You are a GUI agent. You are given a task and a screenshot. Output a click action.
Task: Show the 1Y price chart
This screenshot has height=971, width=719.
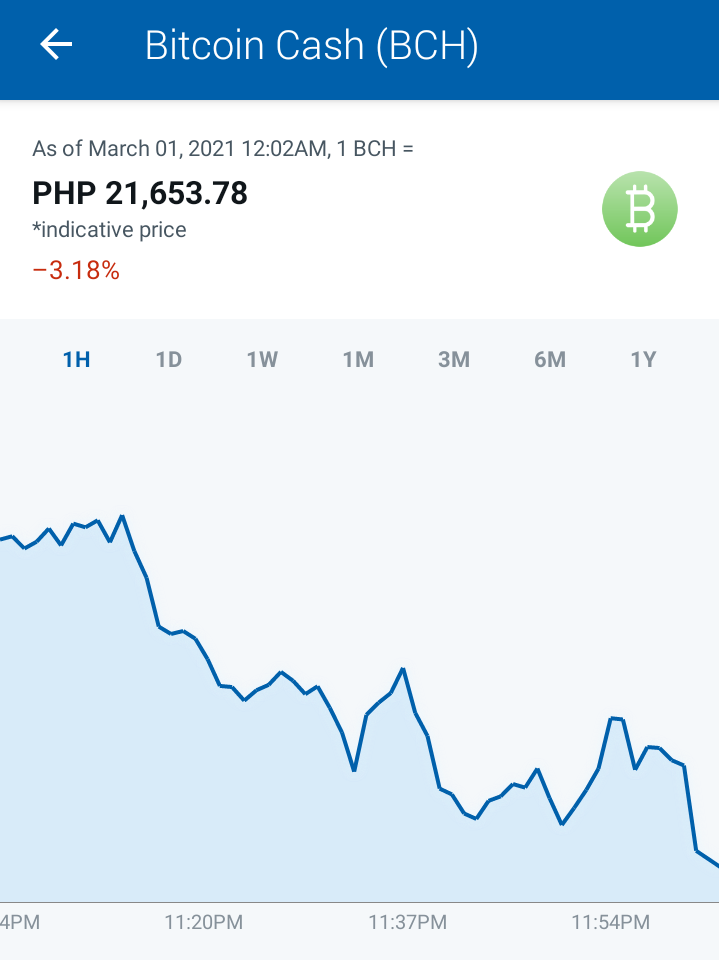[x=643, y=360]
